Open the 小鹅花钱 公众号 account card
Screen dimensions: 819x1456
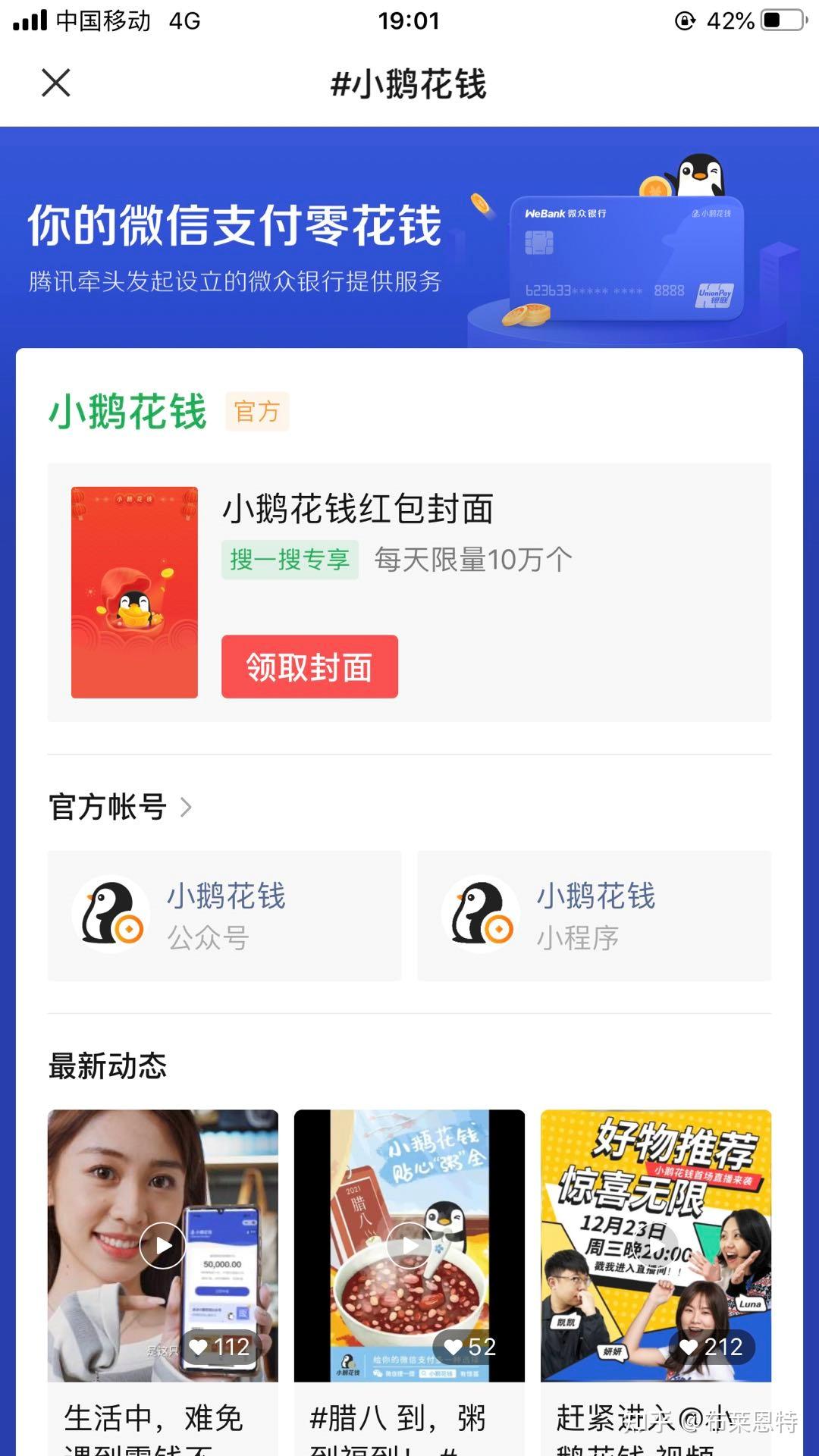[x=224, y=915]
